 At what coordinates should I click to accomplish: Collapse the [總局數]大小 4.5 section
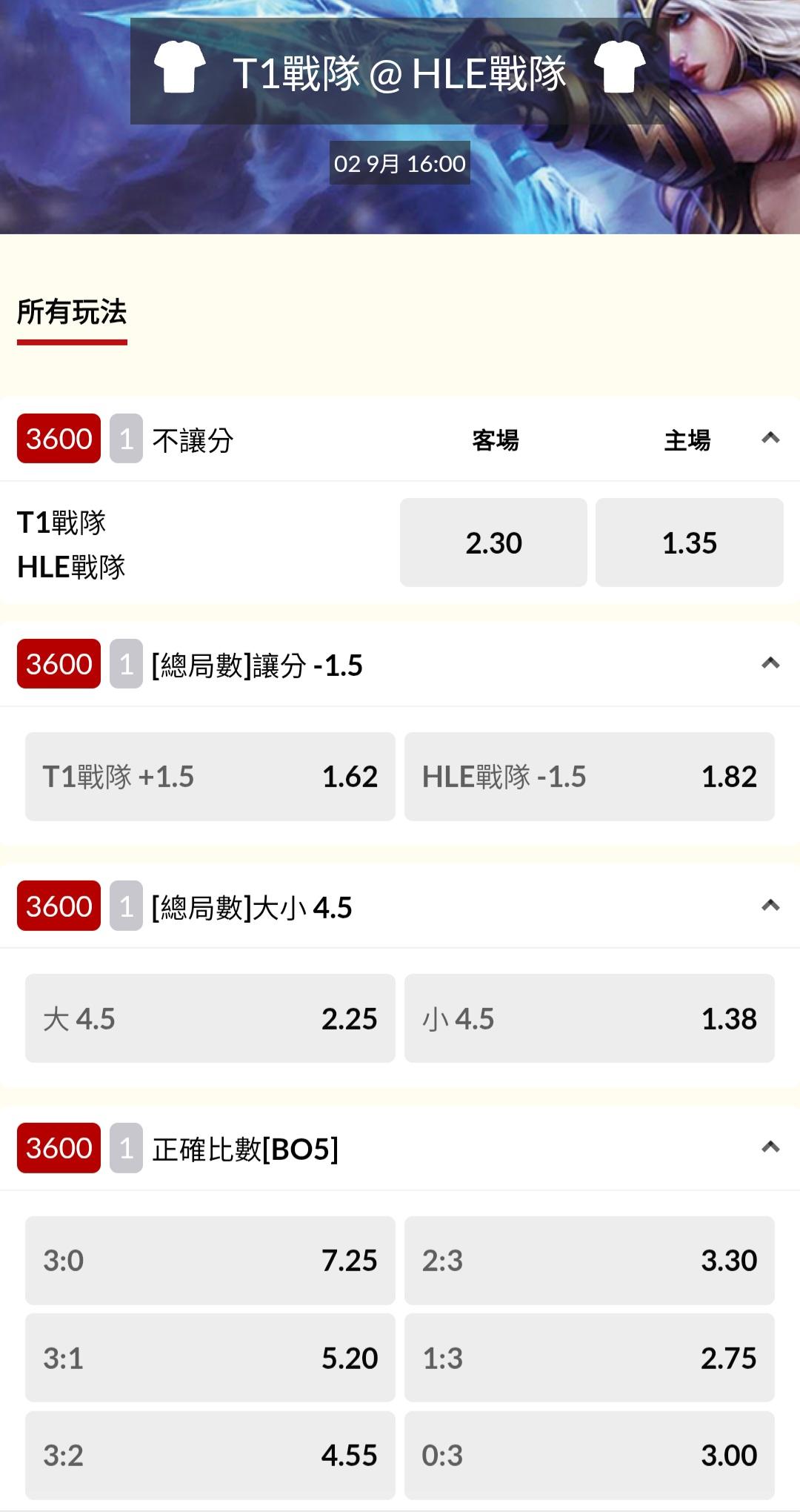(x=770, y=905)
